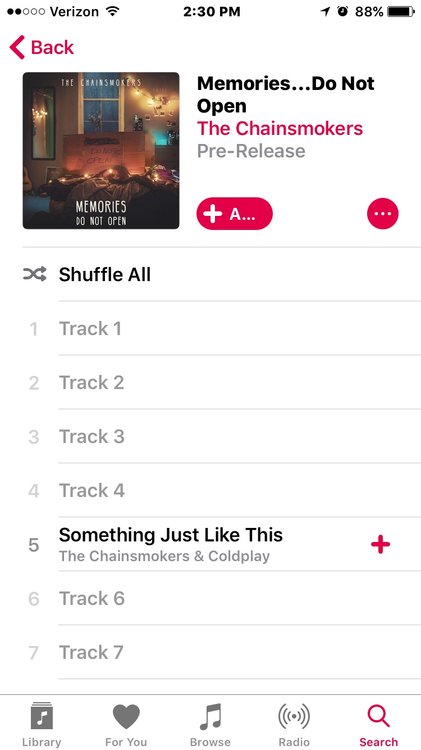Add Something Just Like This to library
This screenshot has height=750, width=421.
coord(381,544)
